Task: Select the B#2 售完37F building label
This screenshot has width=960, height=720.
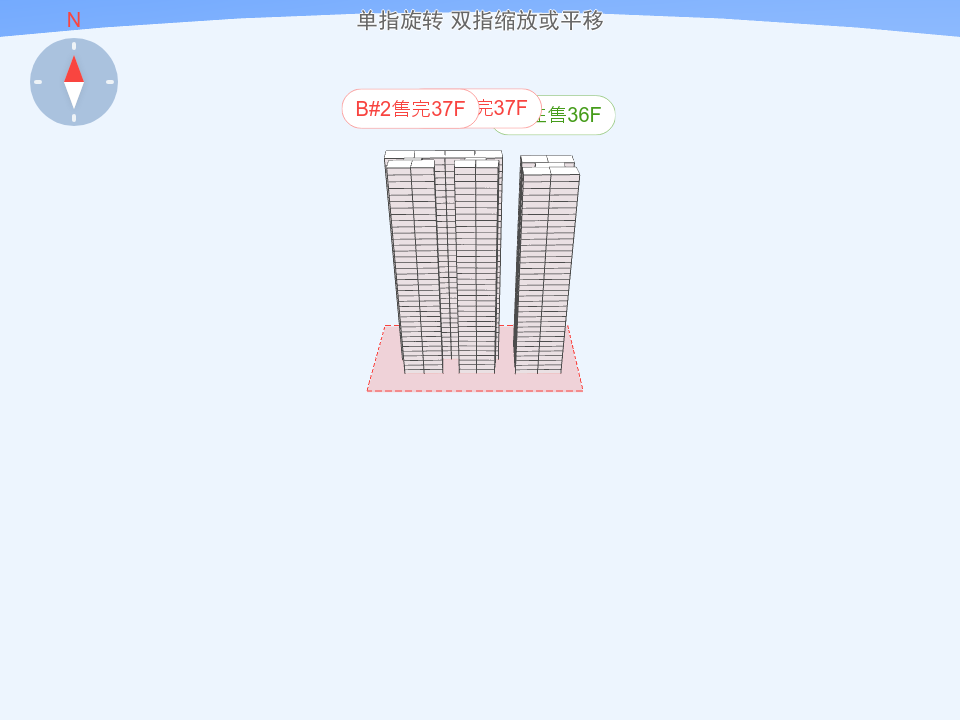Action: tap(410, 109)
